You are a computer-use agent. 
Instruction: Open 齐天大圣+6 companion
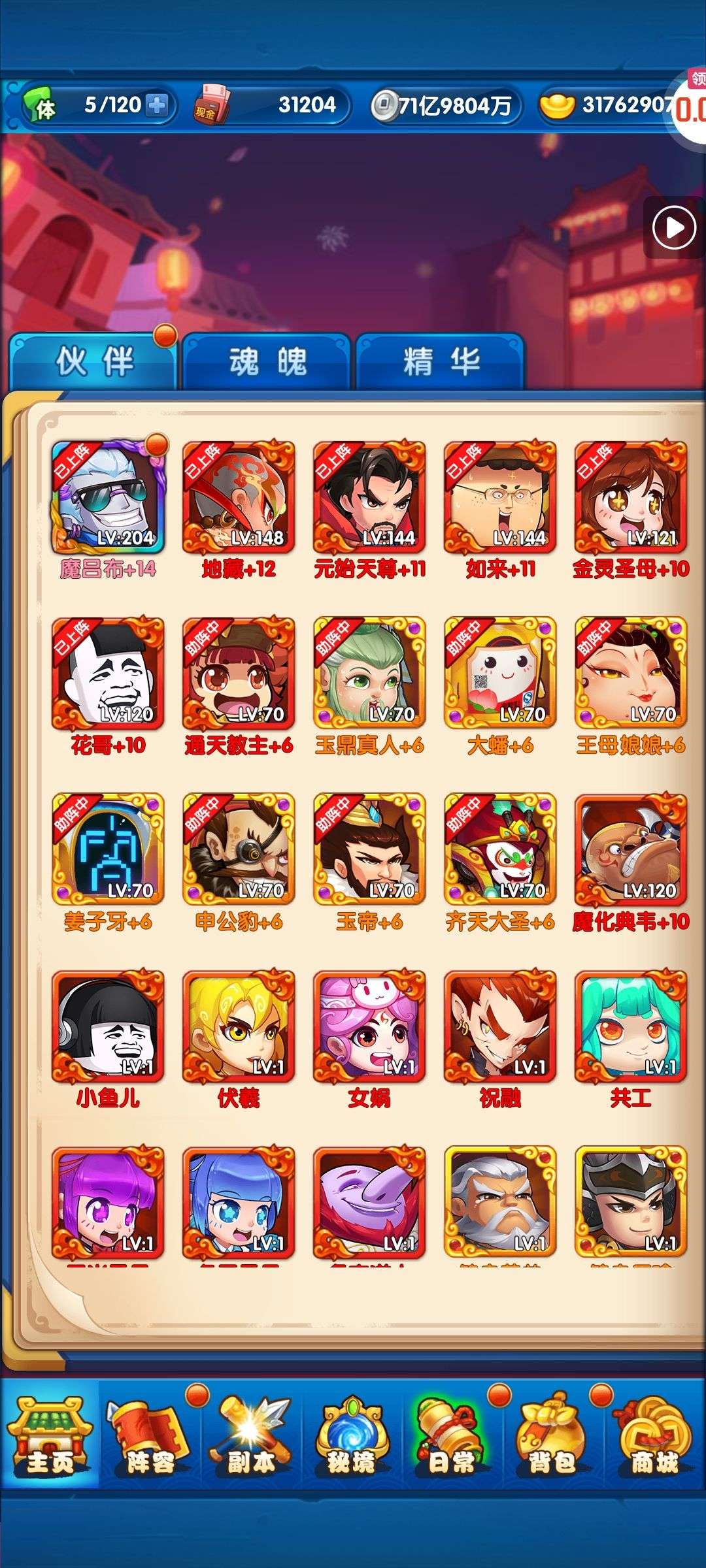click(500, 851)
